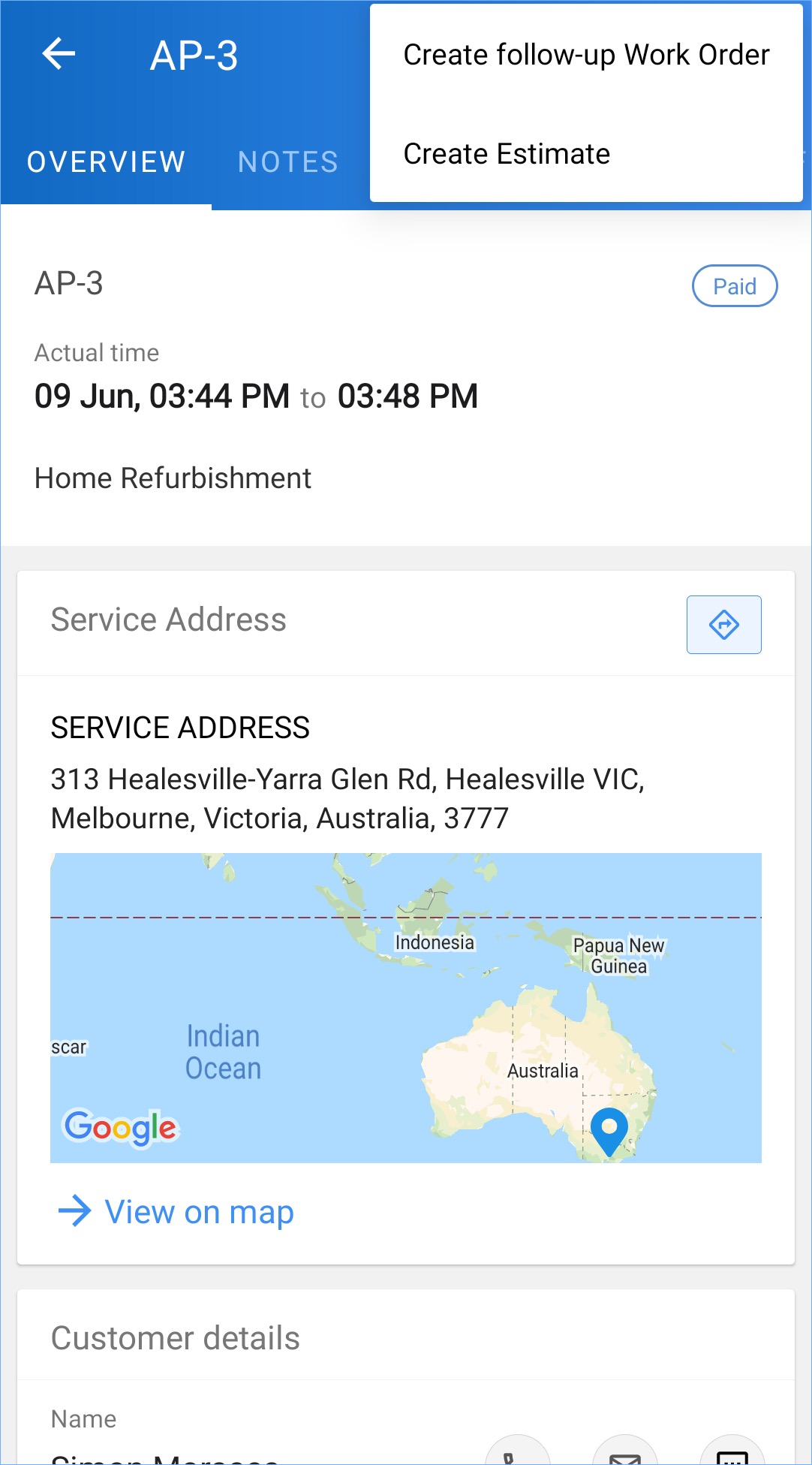Tap the Paid status badge
Image resolution: width=812 pixels, height=1465 pixels.
click(734, 285)
